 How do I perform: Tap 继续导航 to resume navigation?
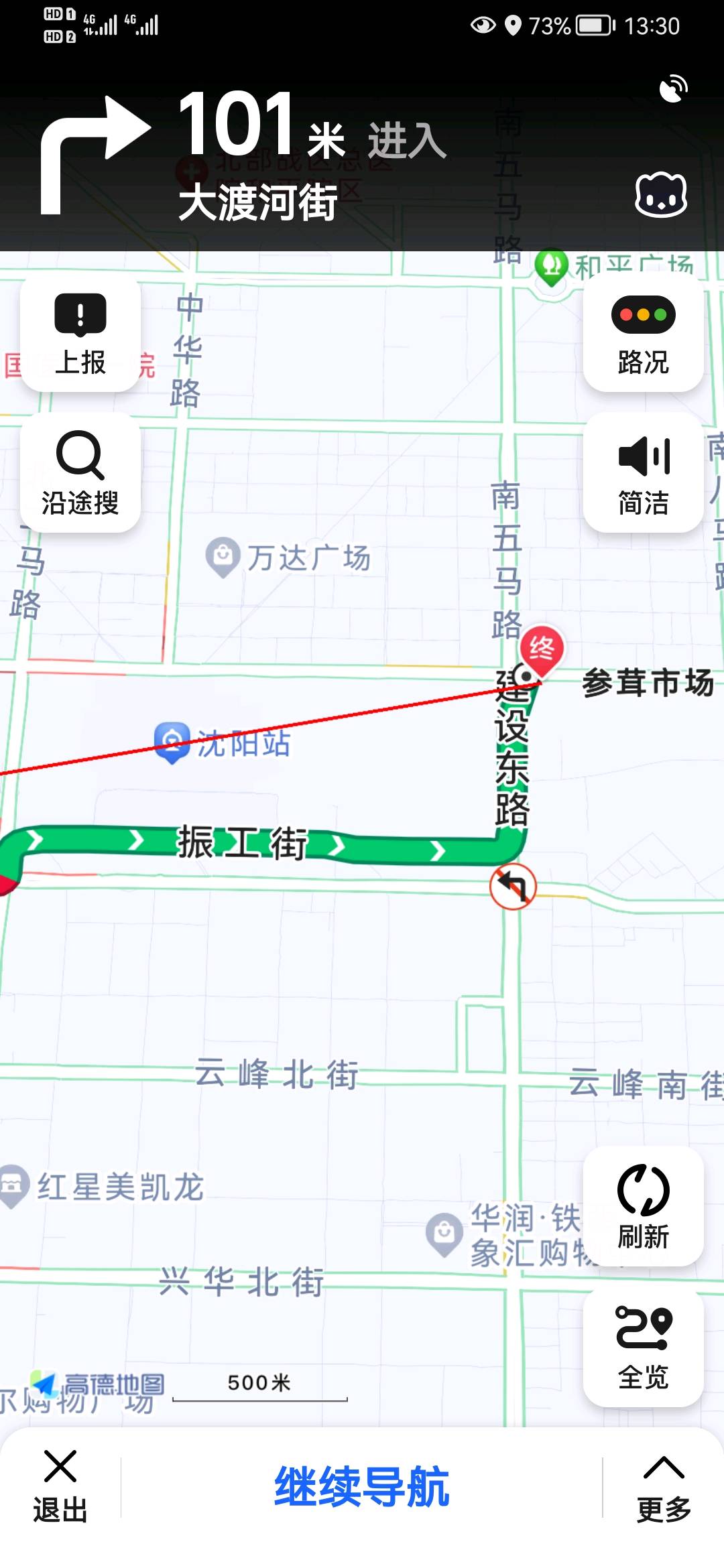[x=361, y=1486]
